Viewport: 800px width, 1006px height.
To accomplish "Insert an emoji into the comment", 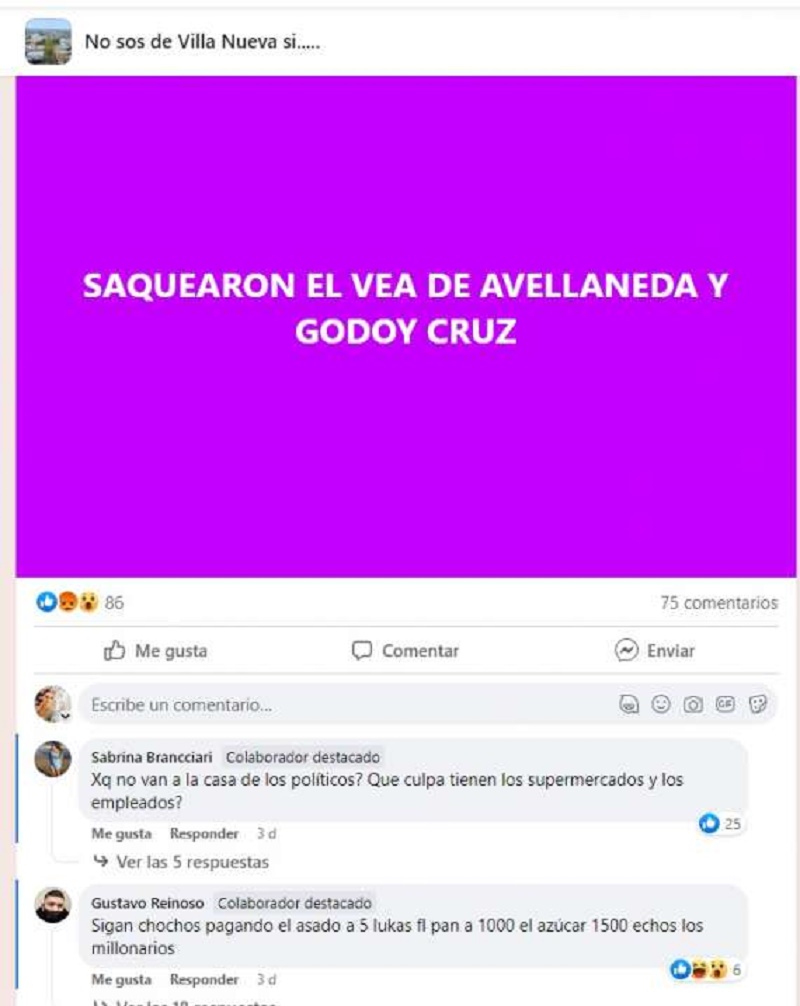I will [661, 705].
